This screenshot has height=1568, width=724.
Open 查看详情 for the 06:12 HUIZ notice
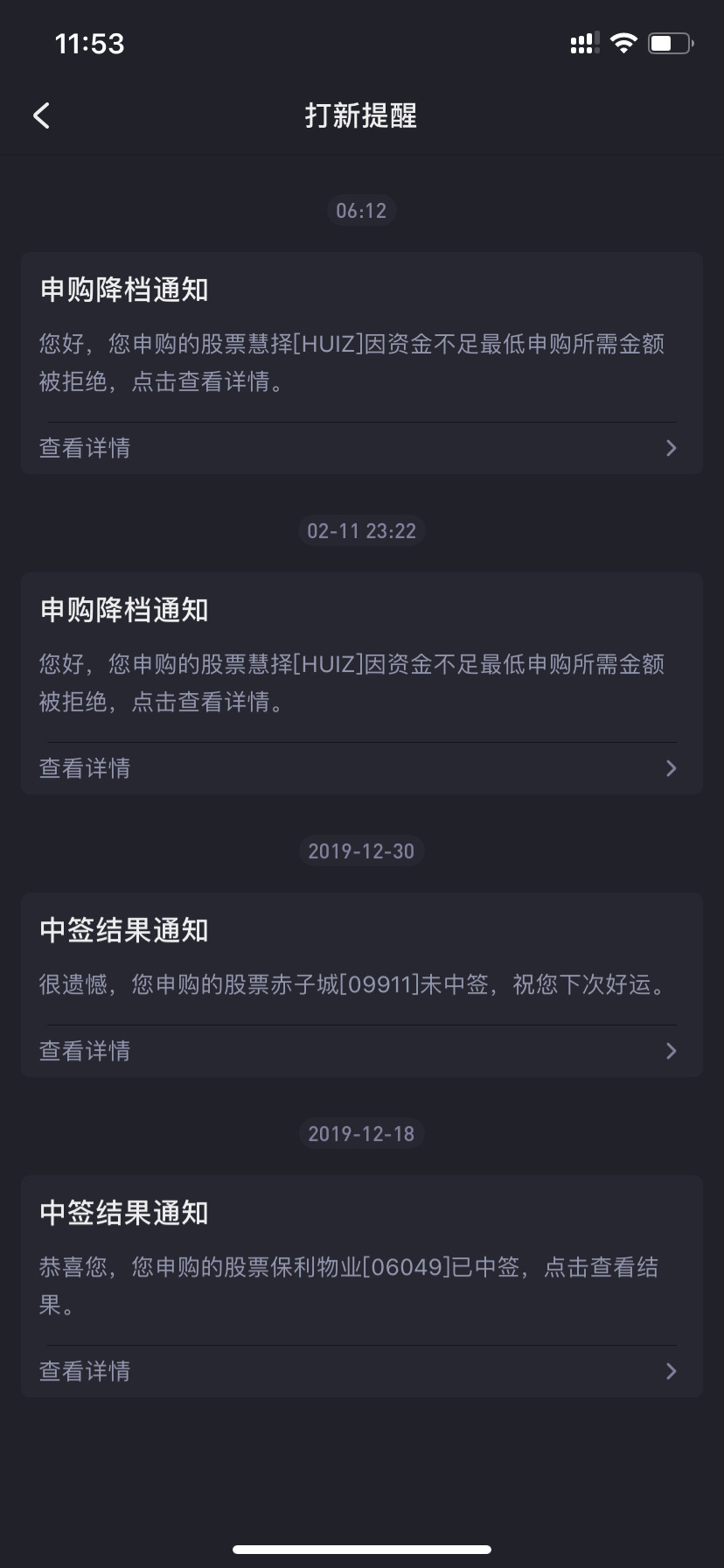360,448
